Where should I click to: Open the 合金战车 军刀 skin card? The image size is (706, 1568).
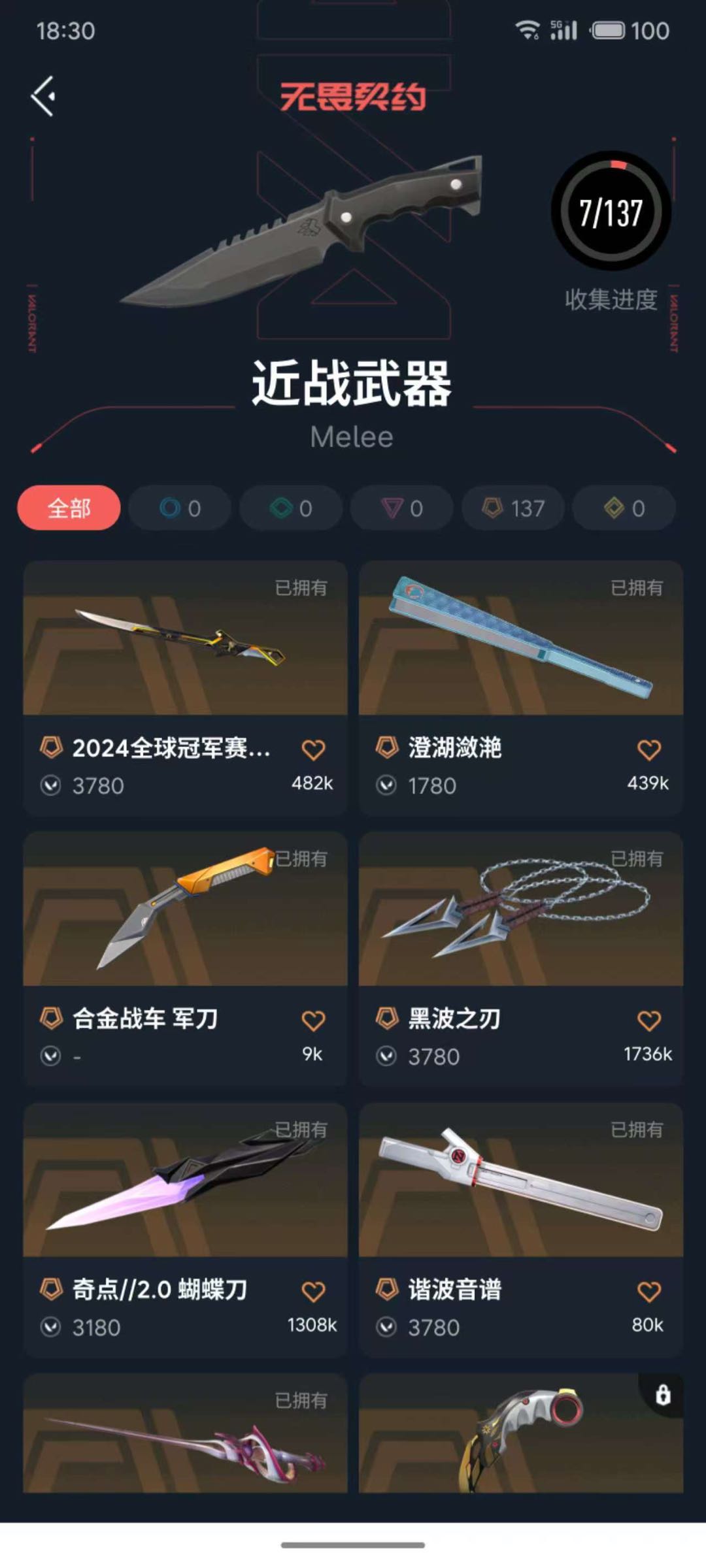185,958
